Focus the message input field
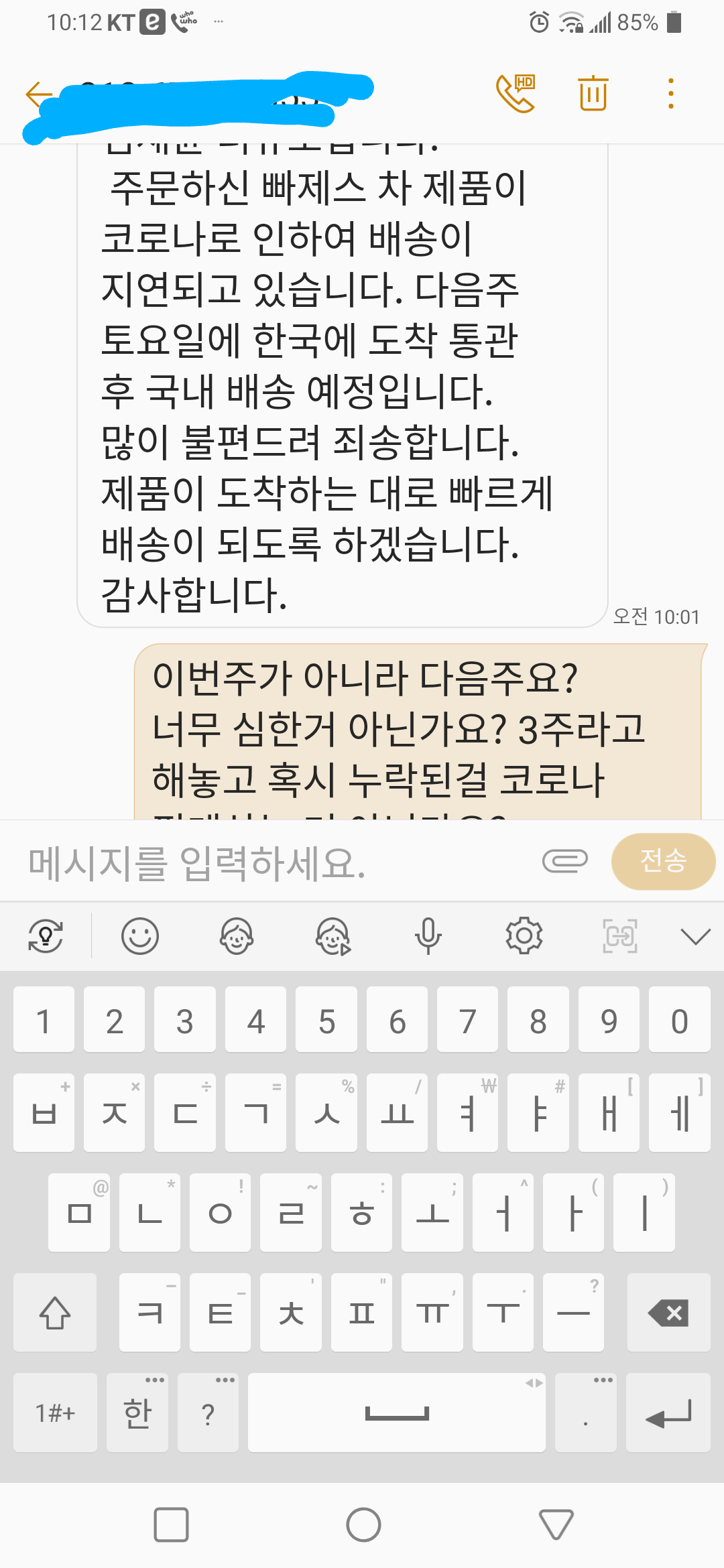Viewport: 724px width, 1568px height. coord(268,862)
